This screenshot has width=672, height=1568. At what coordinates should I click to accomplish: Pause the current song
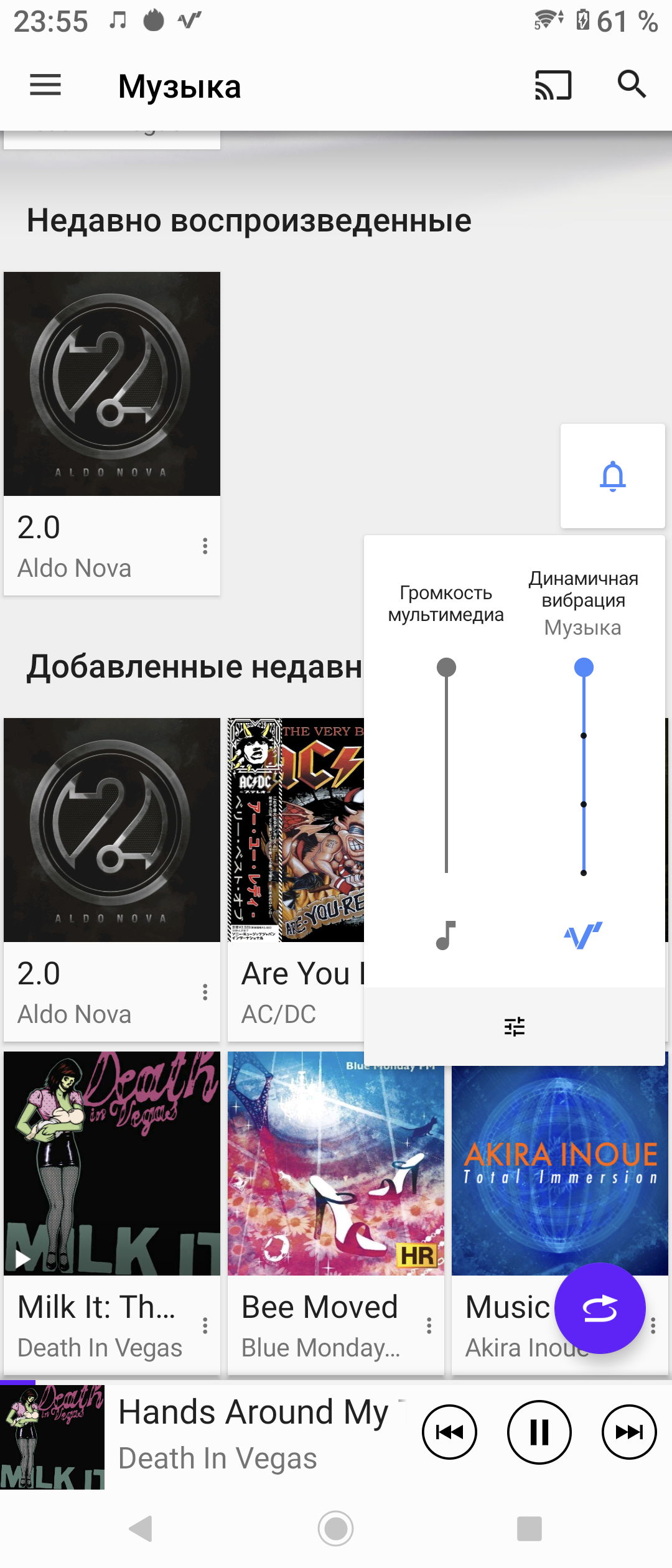[539, 1432]
